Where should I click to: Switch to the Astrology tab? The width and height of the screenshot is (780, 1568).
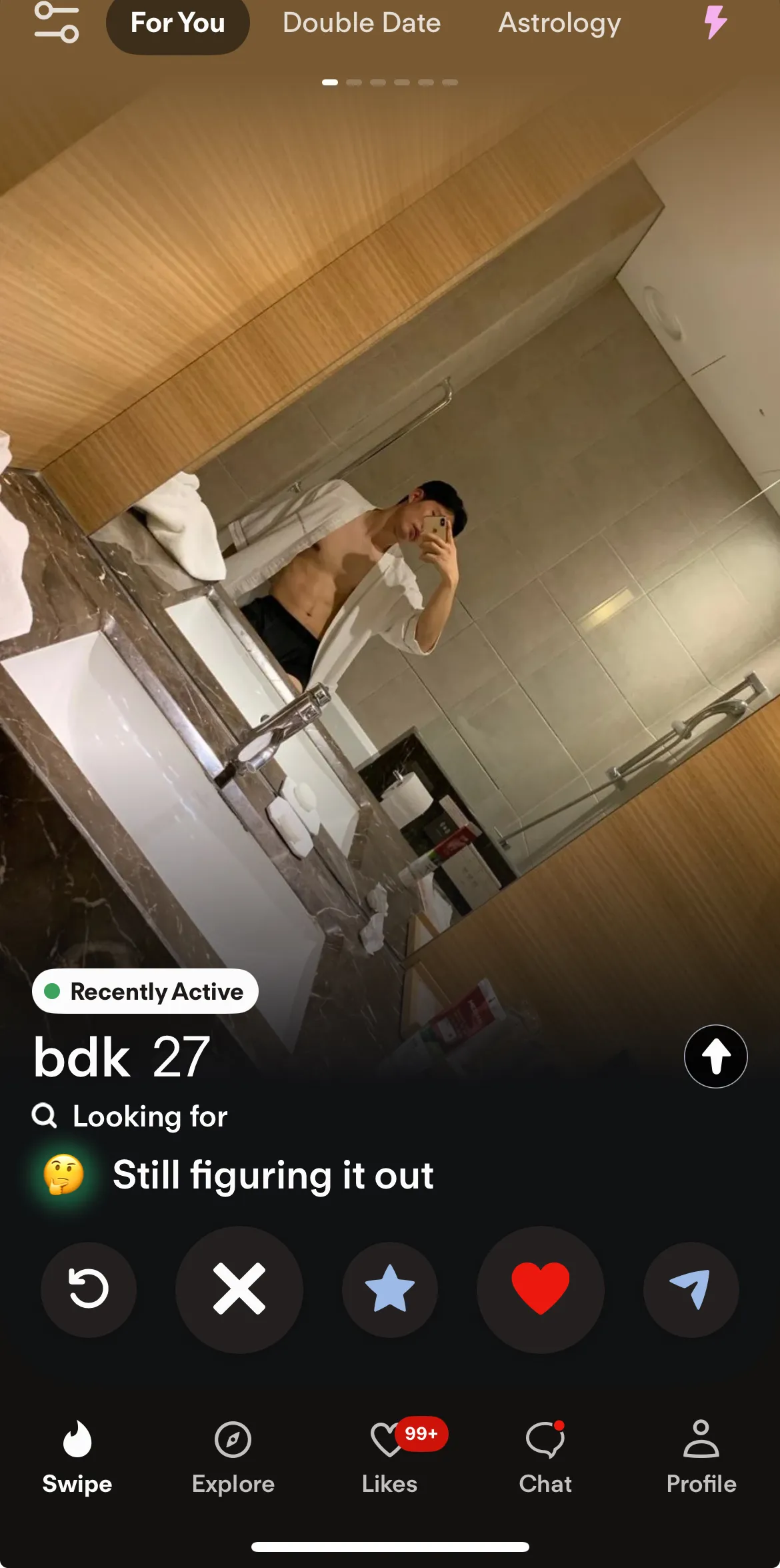pos(559,23)
